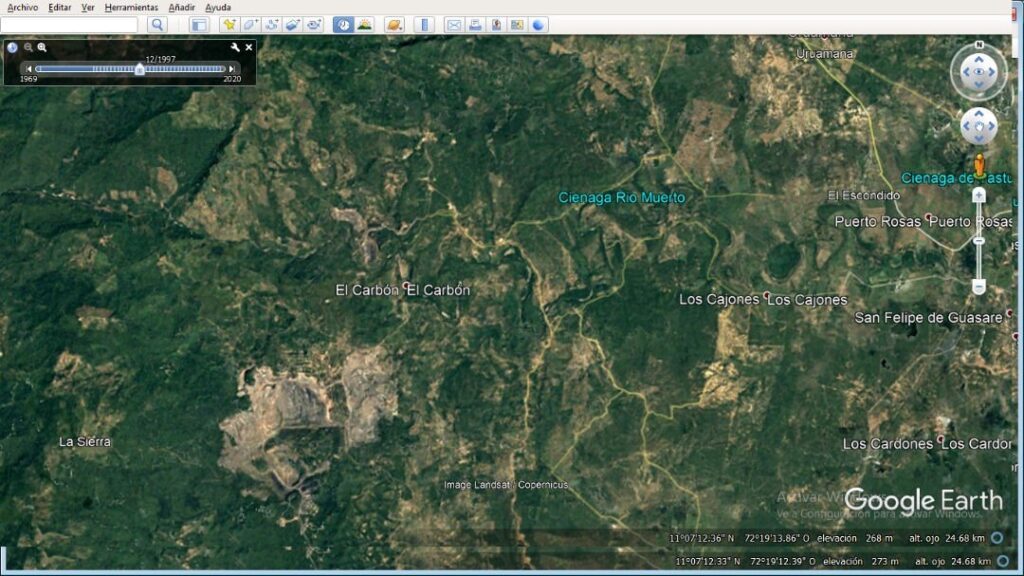1024x576 pixels.
Task: Open the Ayuda menu
Action: coord(218,7)
